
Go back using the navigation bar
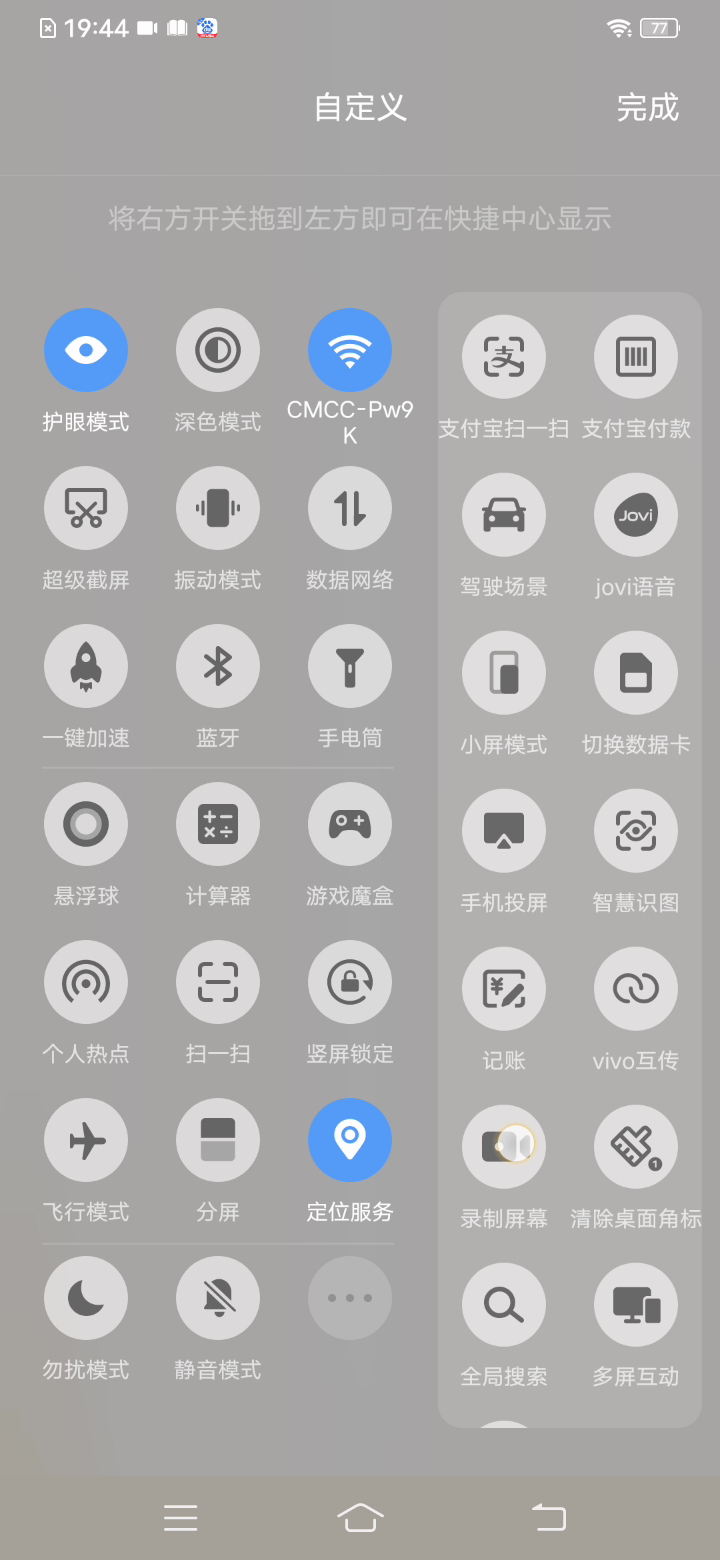[x=548, y=1517]
